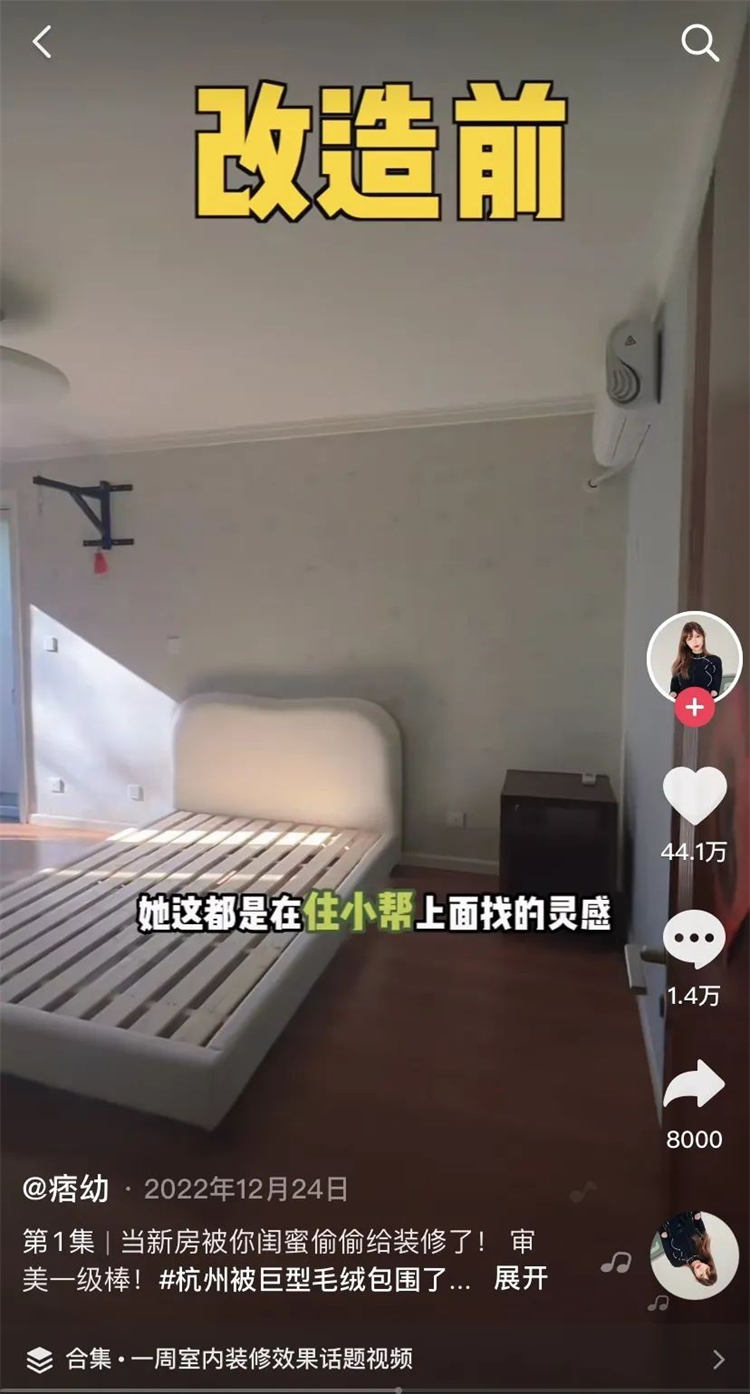This screenshot has width=750, height=1394.
Task: Open the creator's profile avatar
Action: click(694, 657)
